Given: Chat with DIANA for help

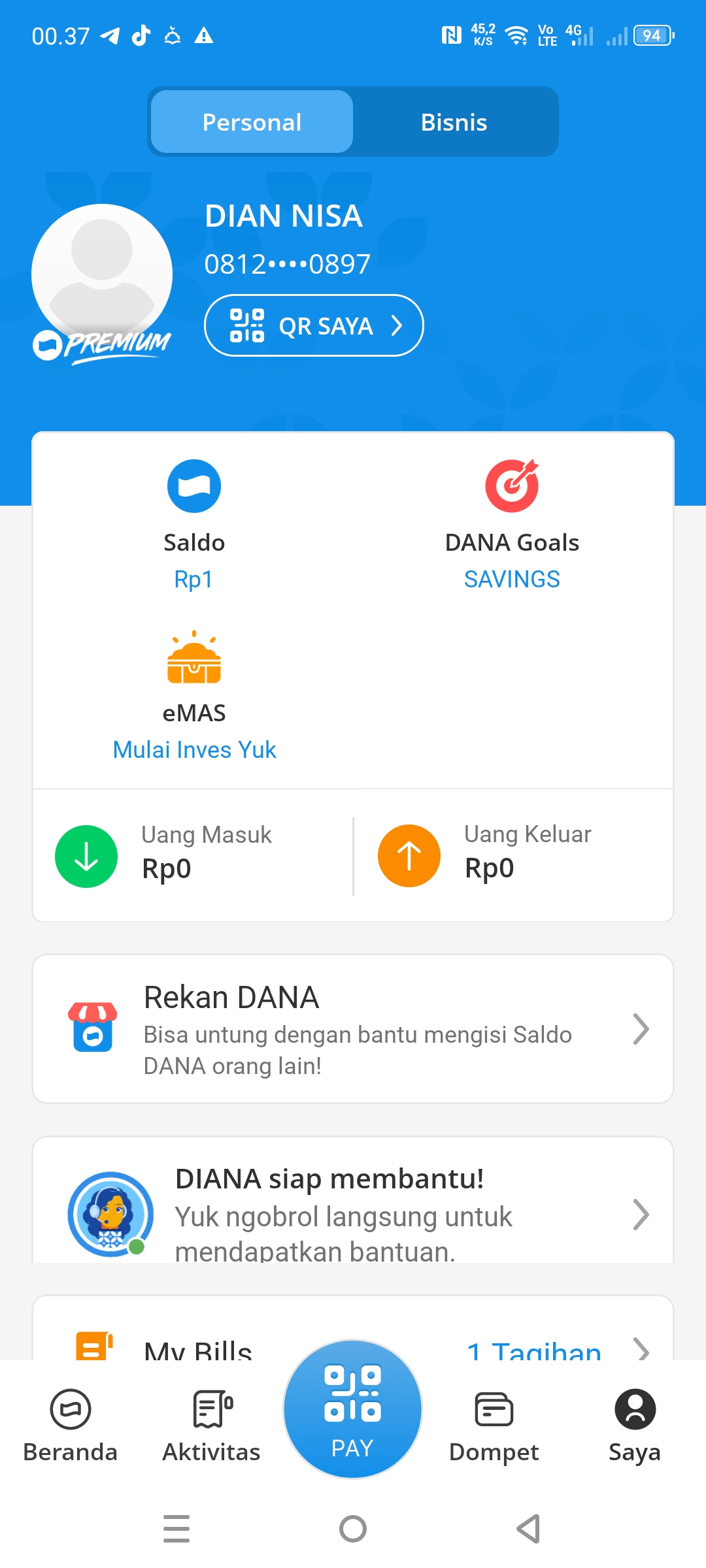Looking at the screenshot, I should [x=353, y=1202].
